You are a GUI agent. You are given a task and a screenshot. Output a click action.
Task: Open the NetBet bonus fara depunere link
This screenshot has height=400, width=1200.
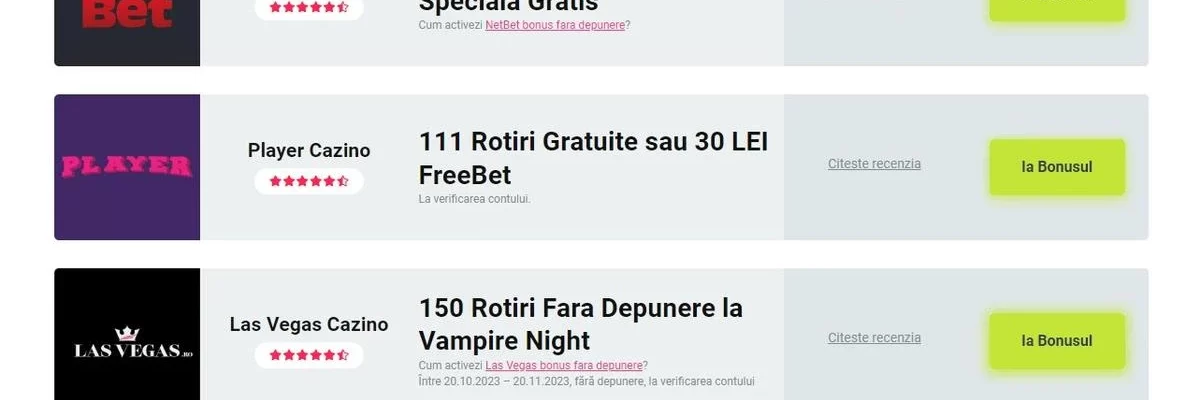point(555,25)
